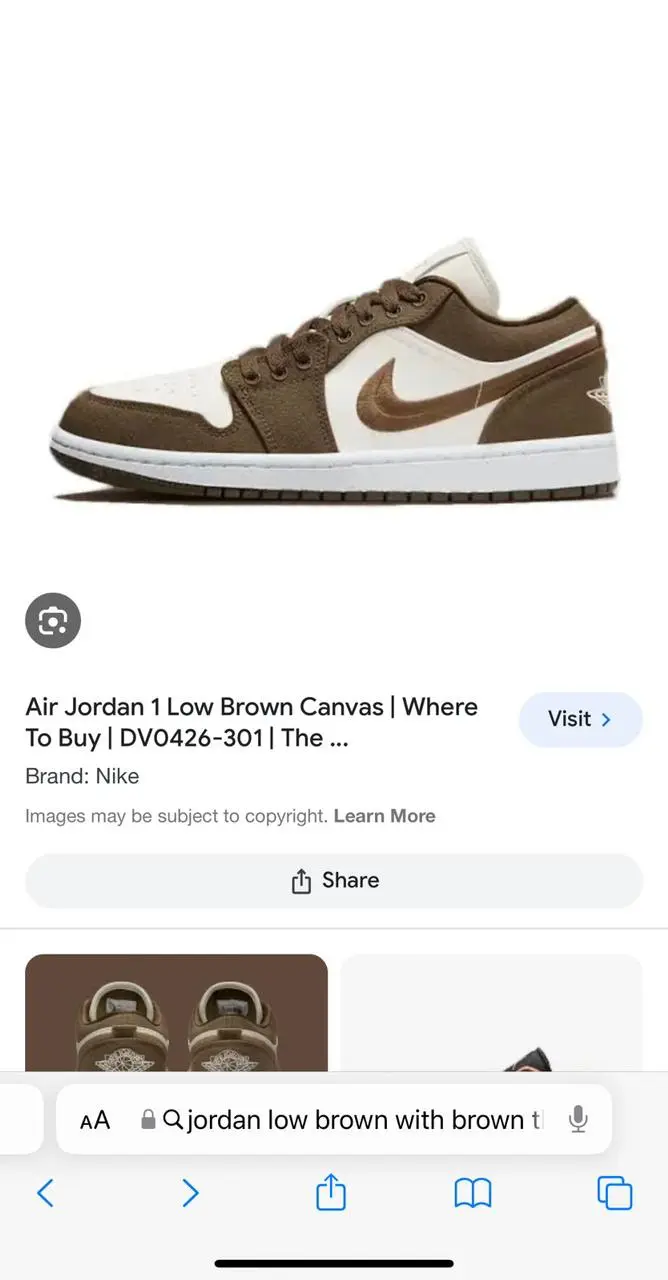Open the brown Jordan heel view thumbnail
This screenshot has height=1280, width=668.
pyautogui.click(x=176, y=1012)
